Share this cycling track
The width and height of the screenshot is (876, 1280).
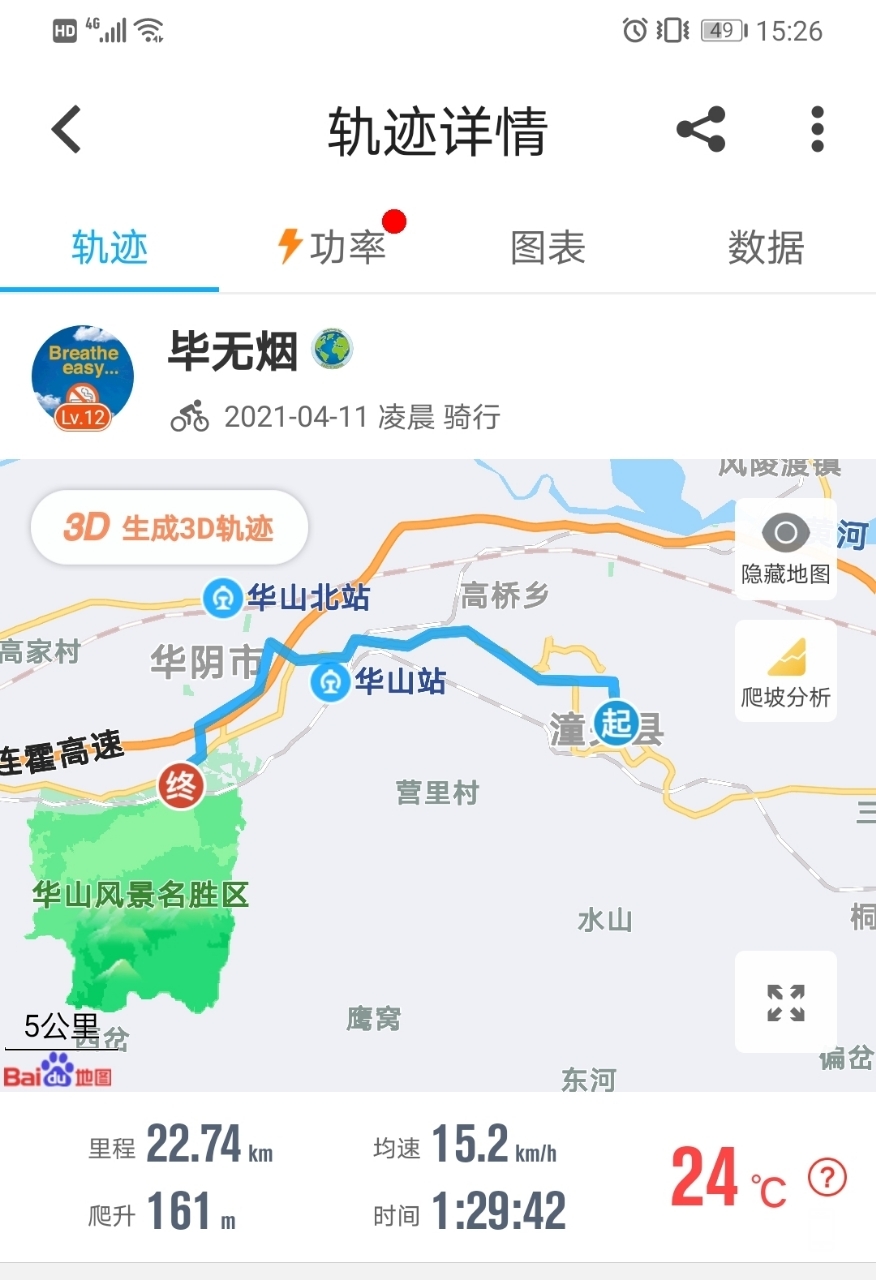pyautogui.click(x=701, y=130)
